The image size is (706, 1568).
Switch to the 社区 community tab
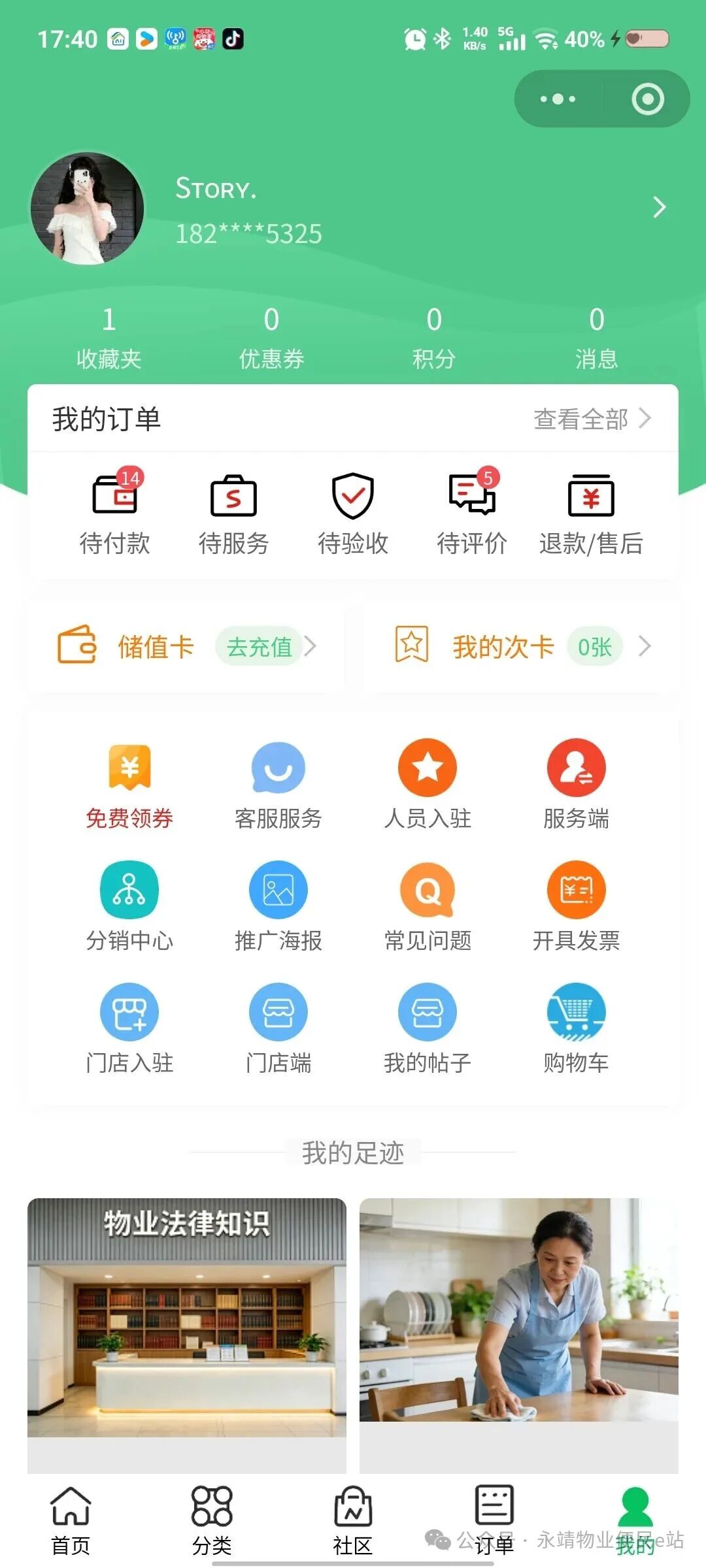(353, 1520)
